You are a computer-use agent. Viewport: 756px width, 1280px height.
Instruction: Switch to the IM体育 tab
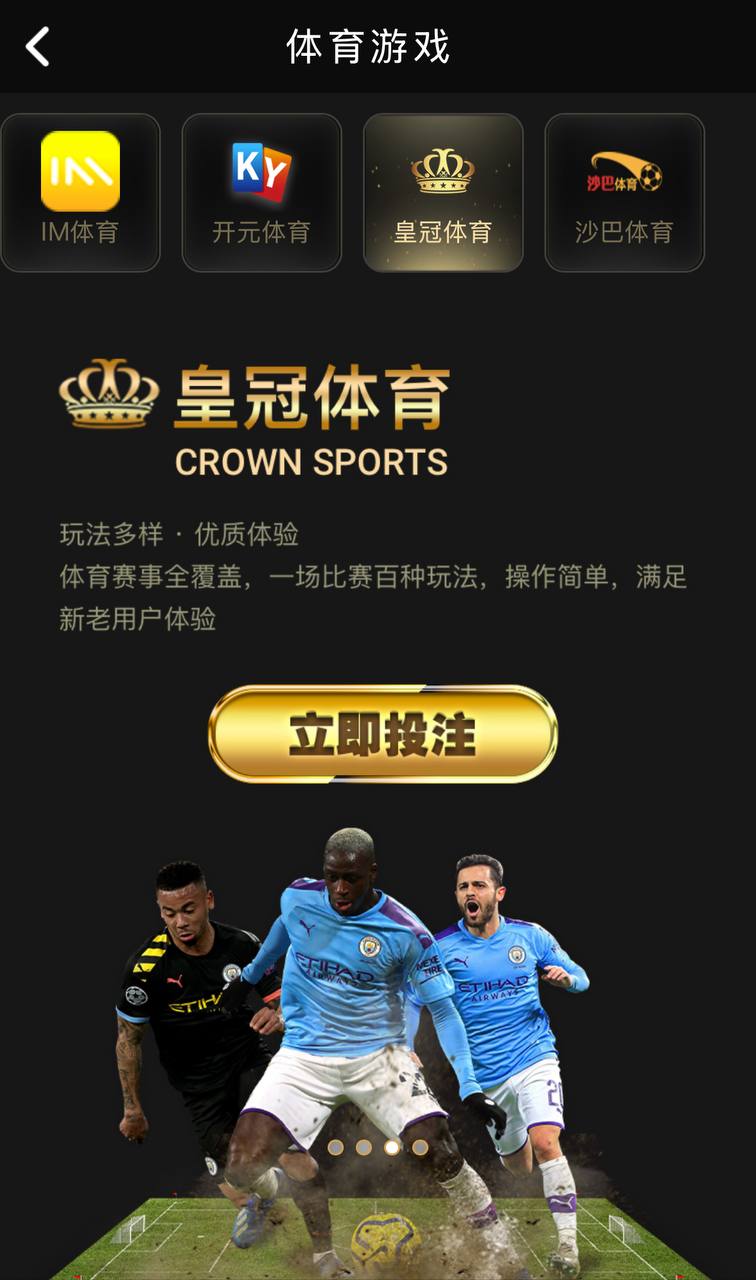click(80, 193)
